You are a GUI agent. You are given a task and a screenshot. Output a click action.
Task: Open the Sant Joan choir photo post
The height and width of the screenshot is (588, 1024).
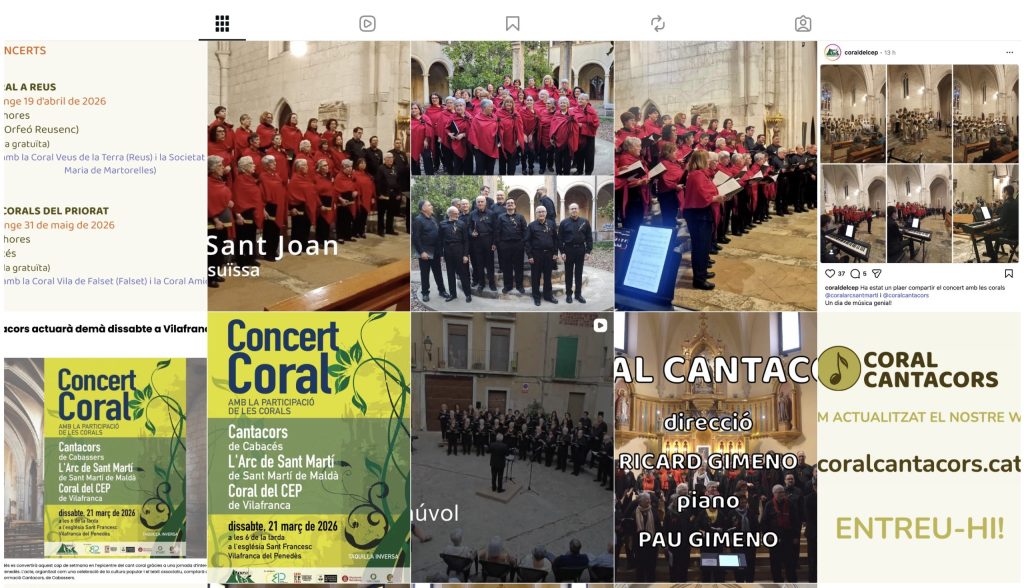coord(308,175)
